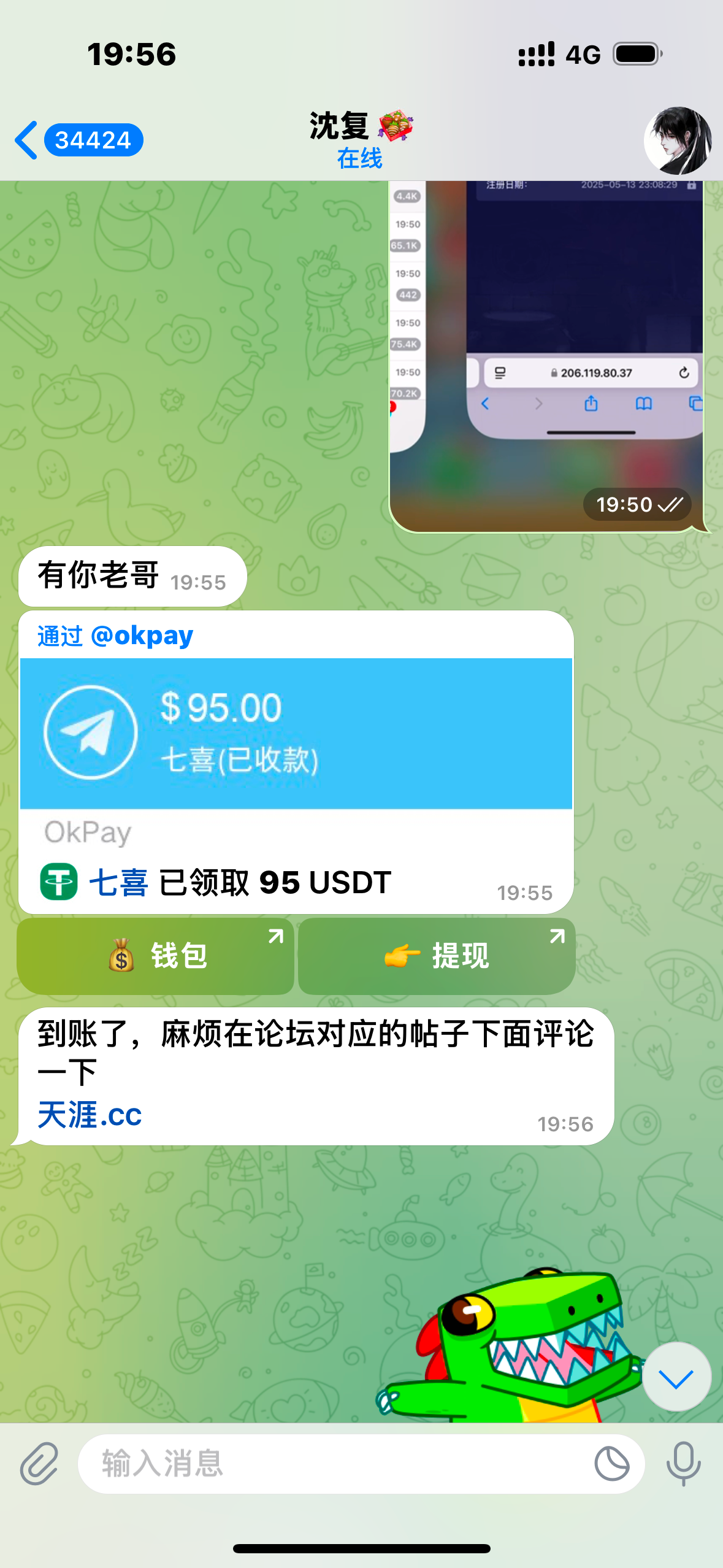Record a voice message with the microphone
This screenshot has height=1568, width=723.
pyautogui.click(x=683, y=1464)
